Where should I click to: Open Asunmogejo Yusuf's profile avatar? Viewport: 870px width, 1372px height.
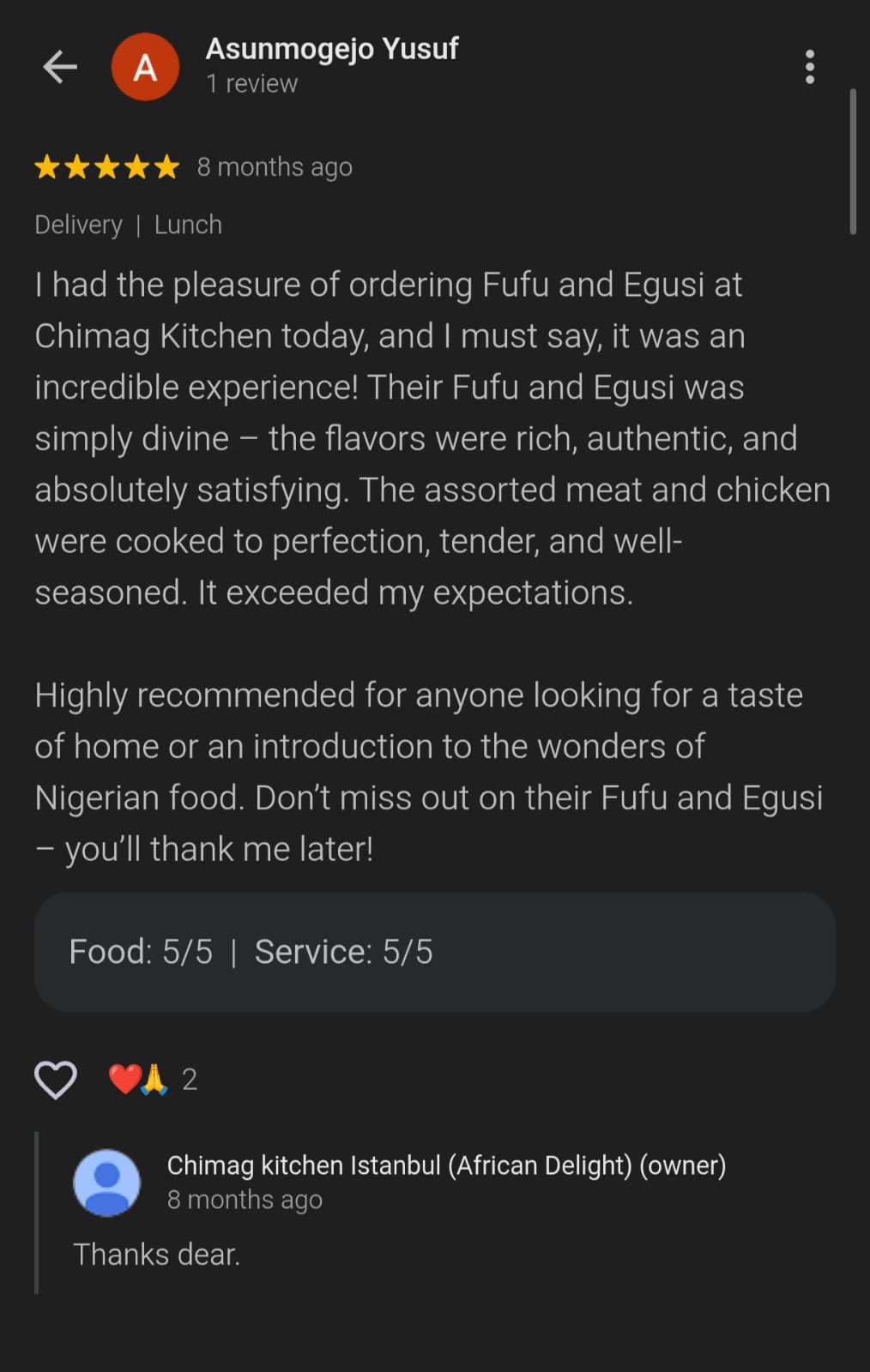pyautogui.click(x=145, y=67)
